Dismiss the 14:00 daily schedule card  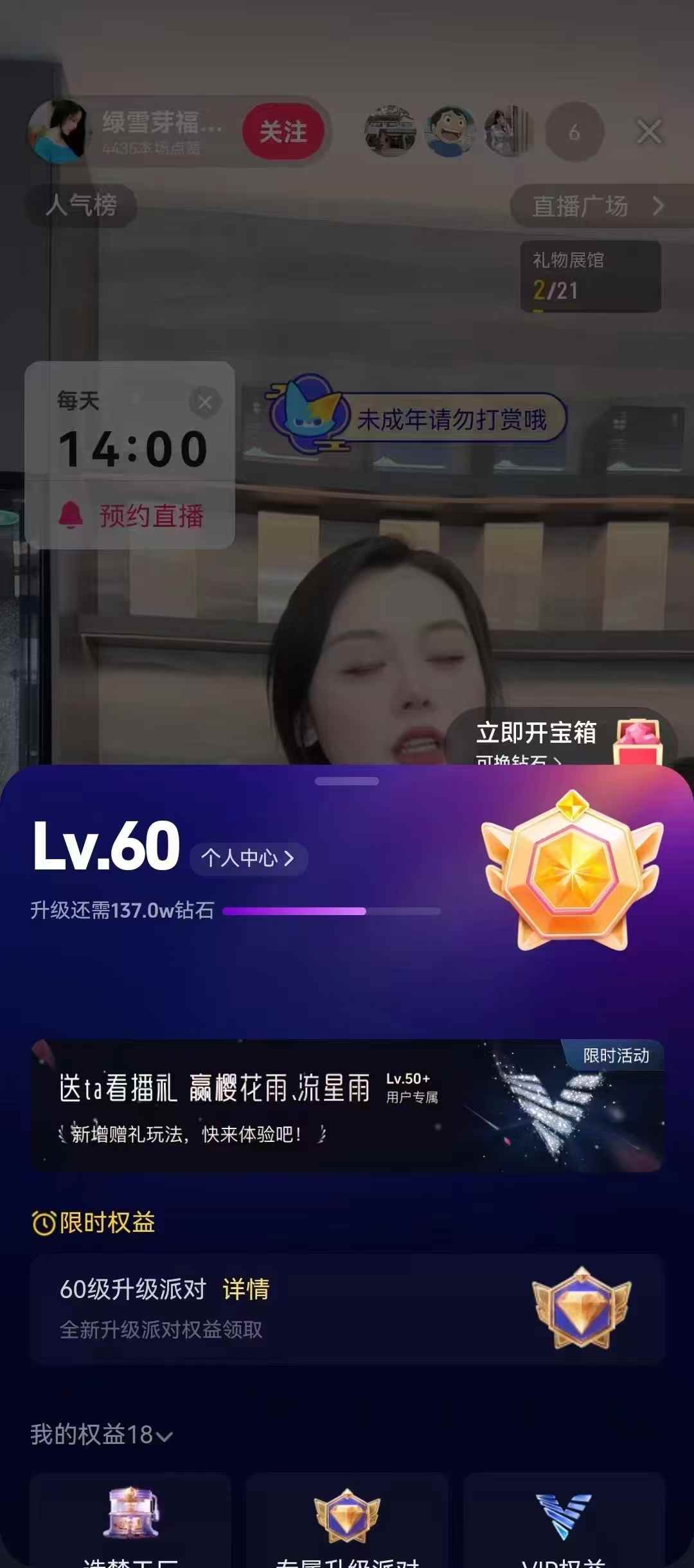[205, 403]
